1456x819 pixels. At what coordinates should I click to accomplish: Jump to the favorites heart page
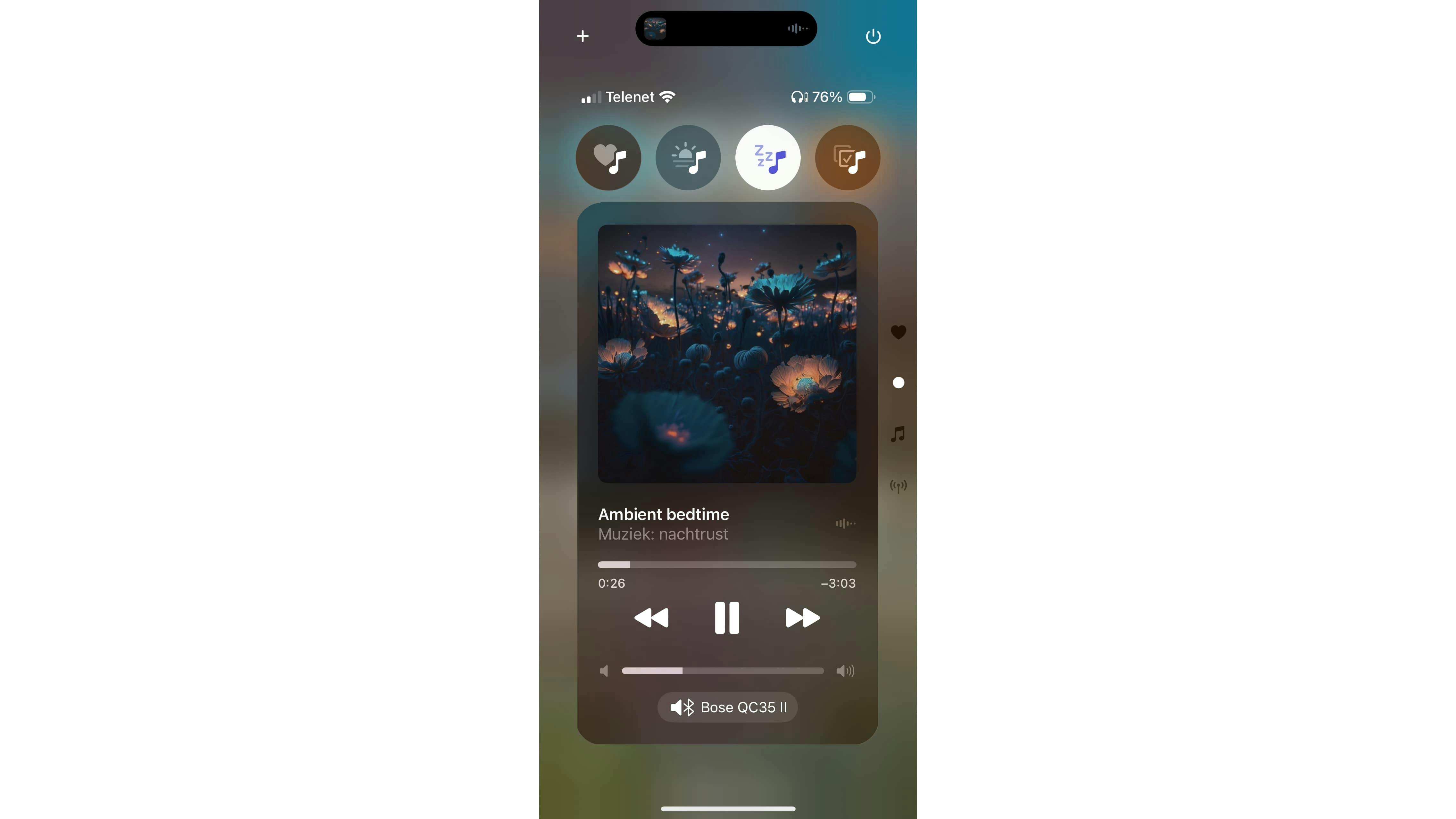coord(898,332)
